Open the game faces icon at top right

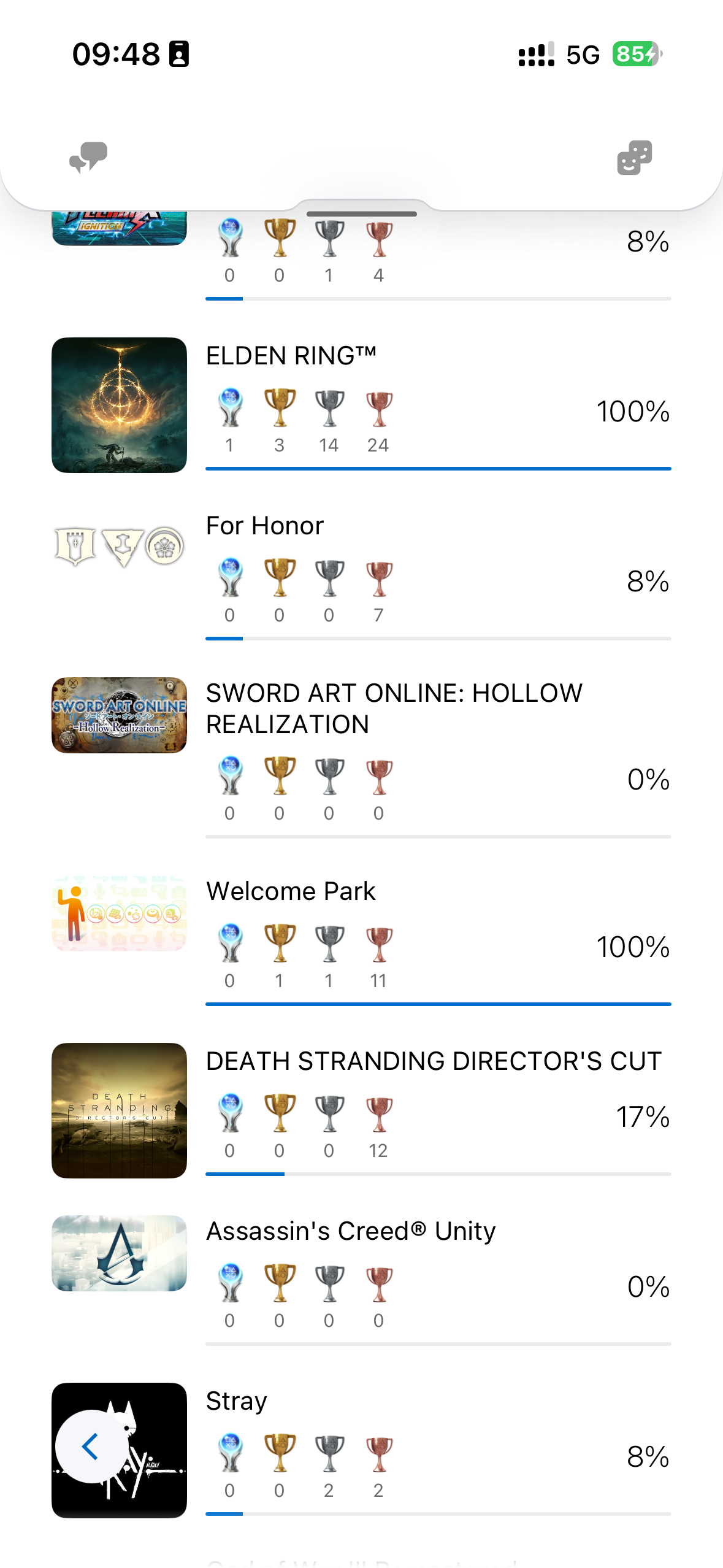pos(634,158)
